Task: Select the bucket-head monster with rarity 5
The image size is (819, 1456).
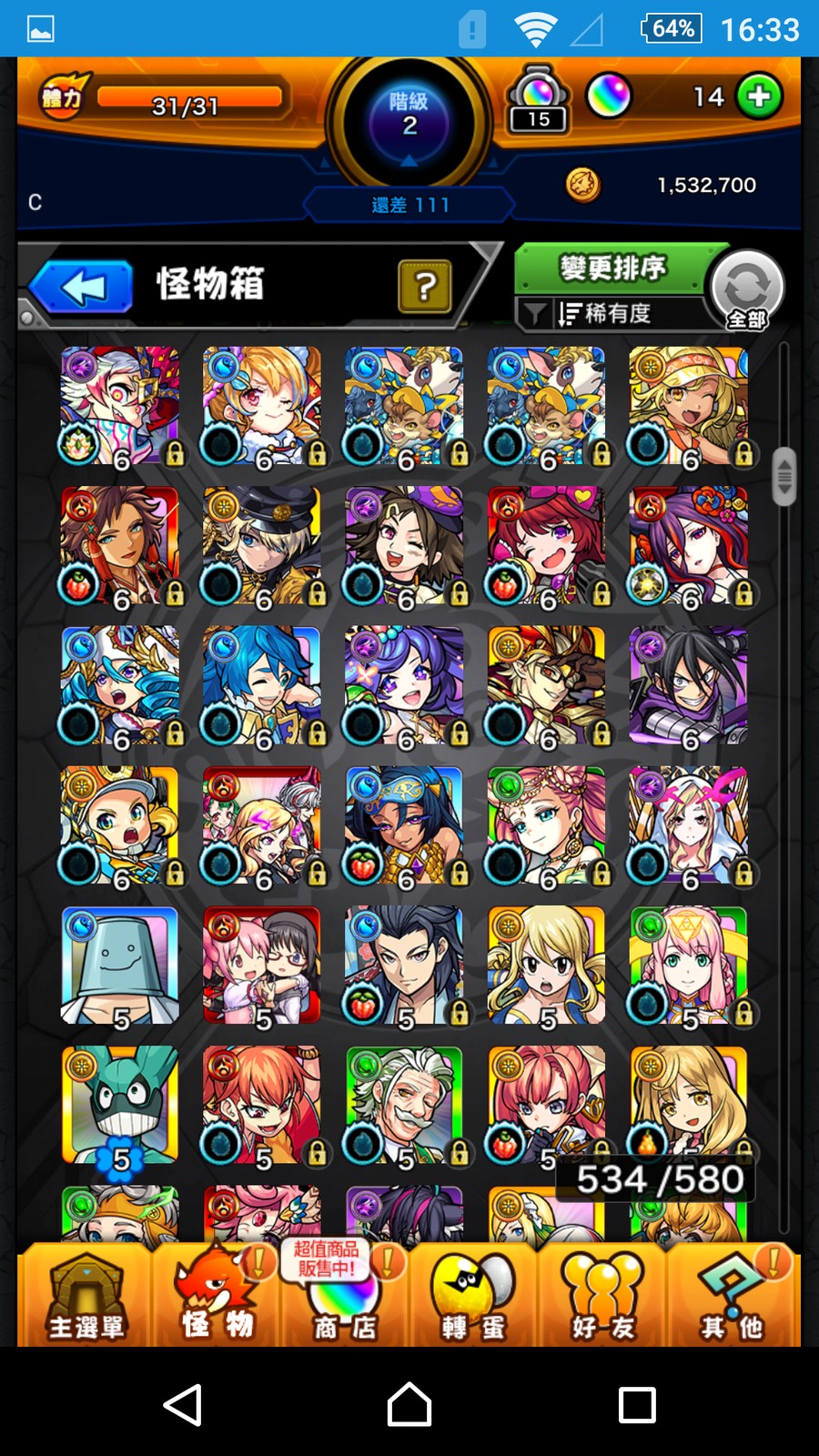Action: (120, 966)
